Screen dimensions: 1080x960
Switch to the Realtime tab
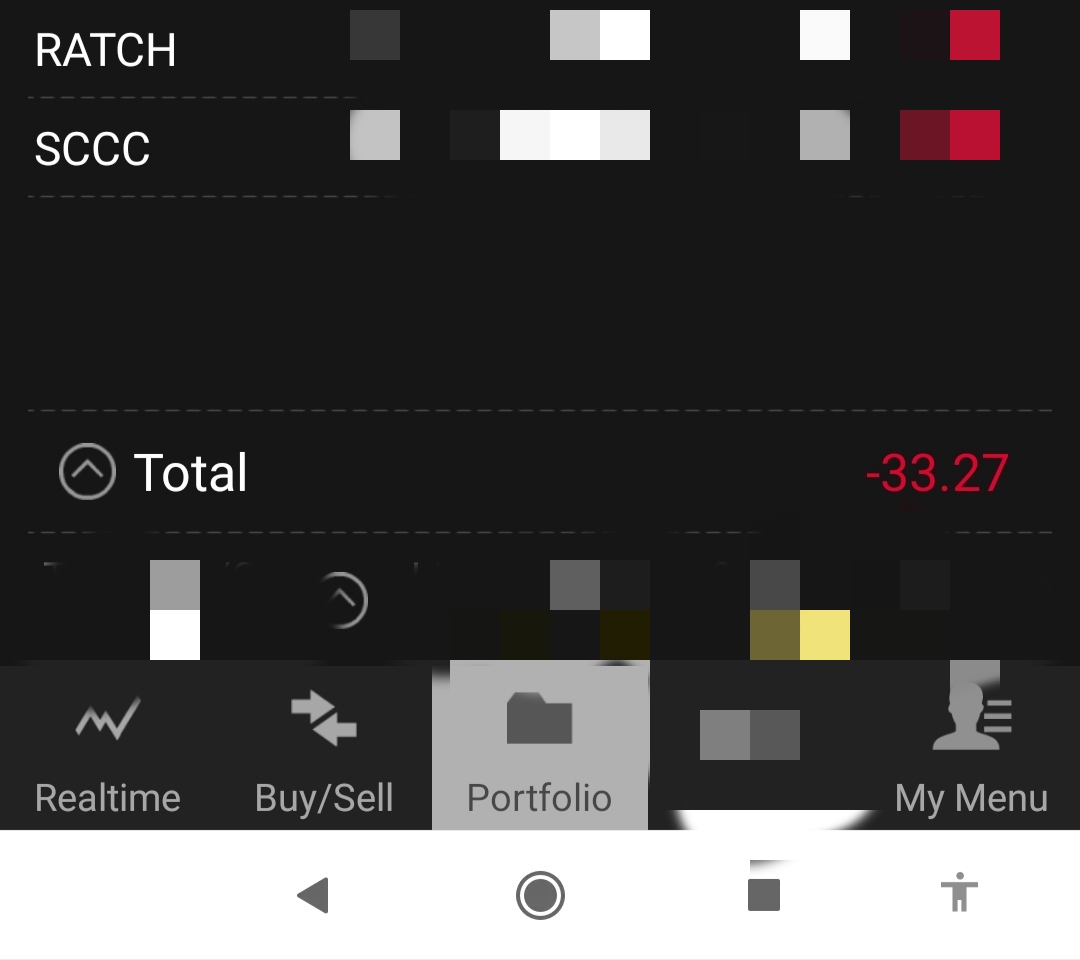(108, 750)
